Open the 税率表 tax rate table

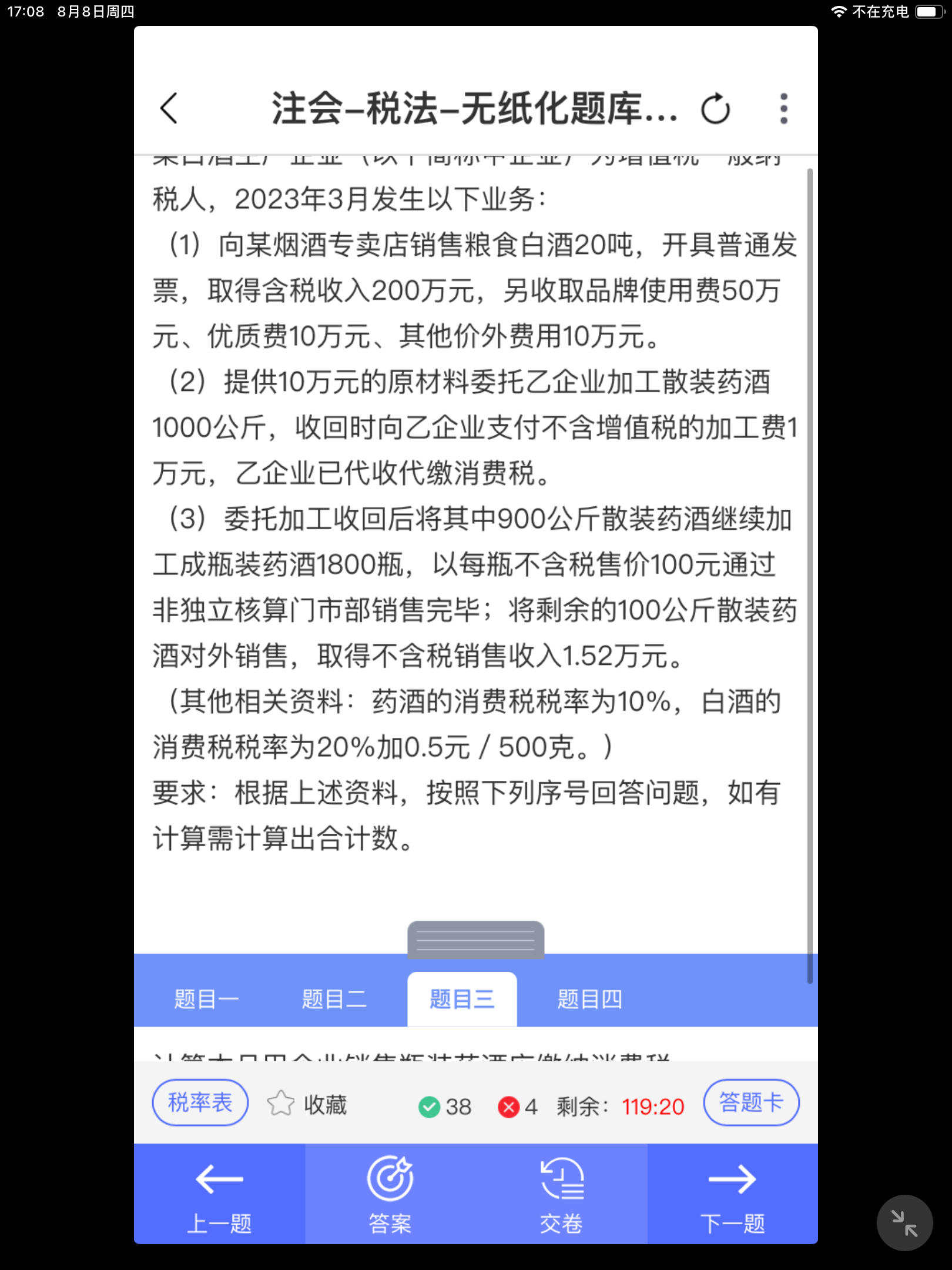click(200, 1102)
